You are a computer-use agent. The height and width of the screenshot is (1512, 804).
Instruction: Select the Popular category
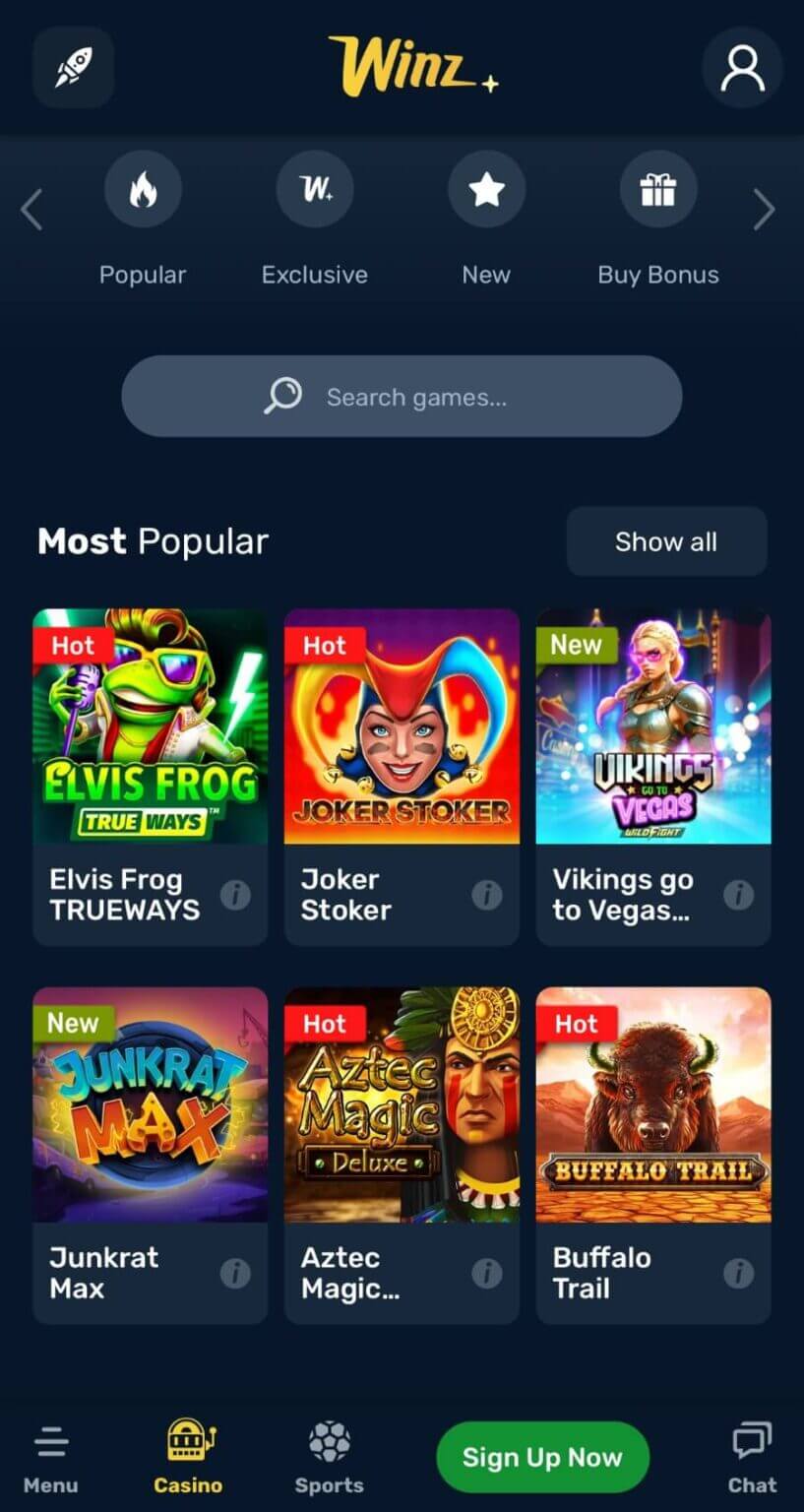(143, 190)
